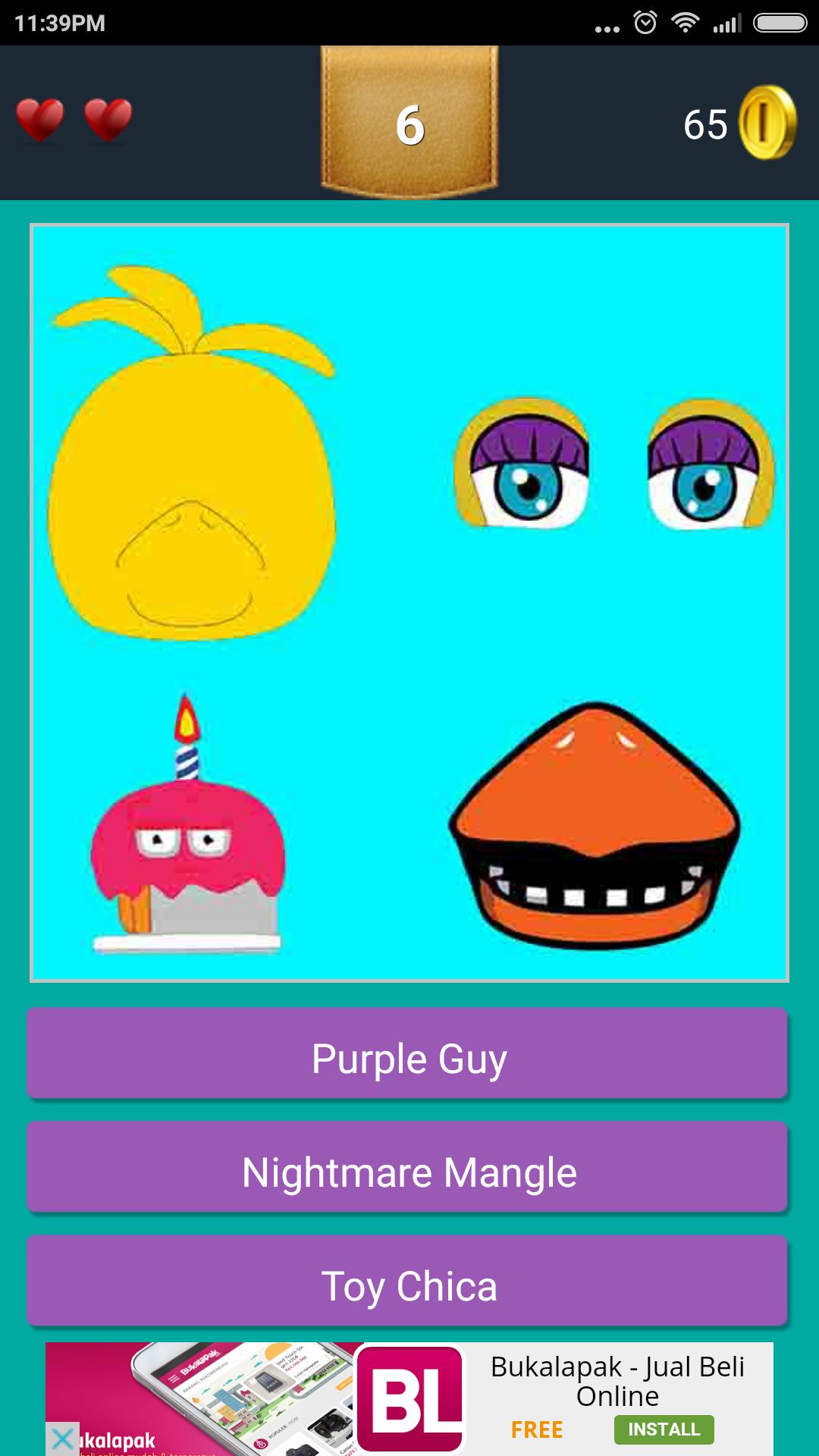Viewport: 819px width, 1456px height.
Task: Close the Bukalapak ad banner
Action: pyautogui.click(x=62, y=1438)
